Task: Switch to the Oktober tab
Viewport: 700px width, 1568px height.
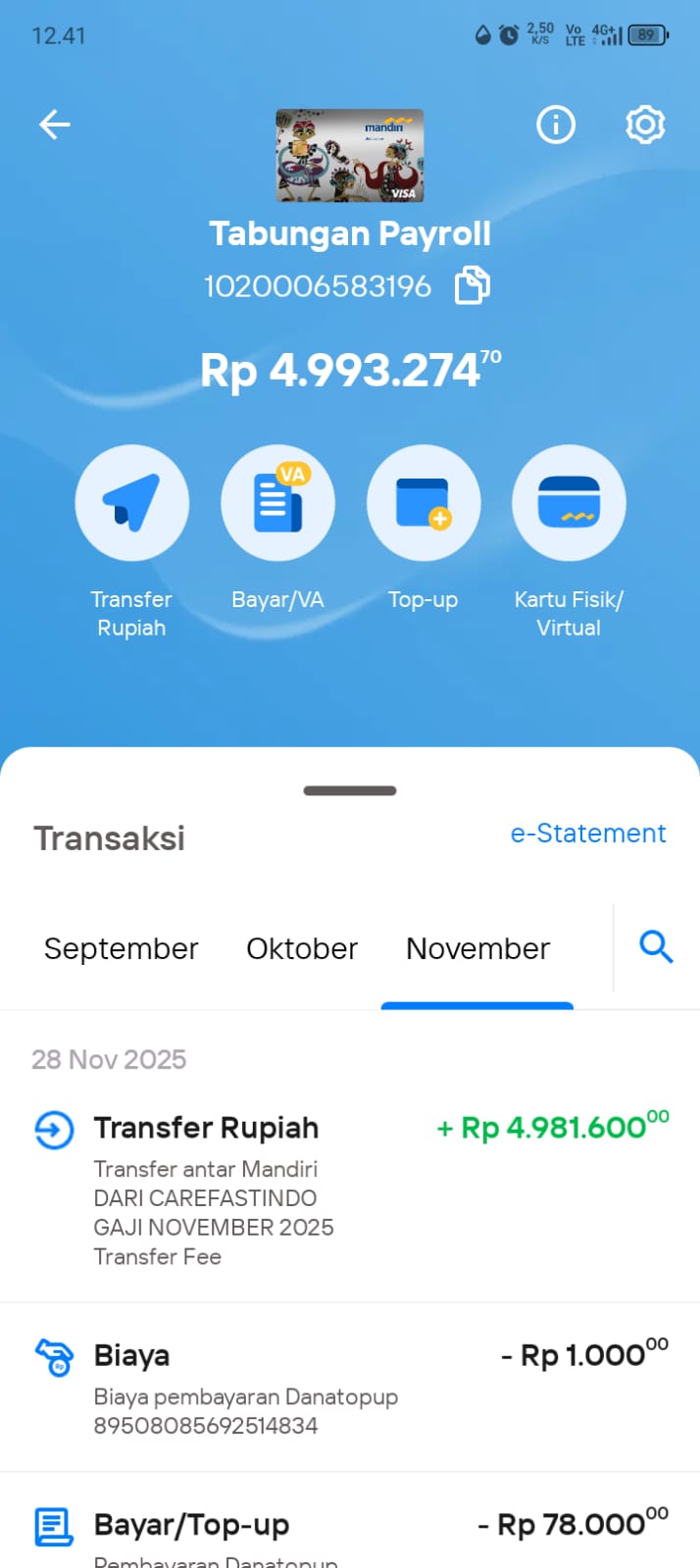Action: [302, 949]
